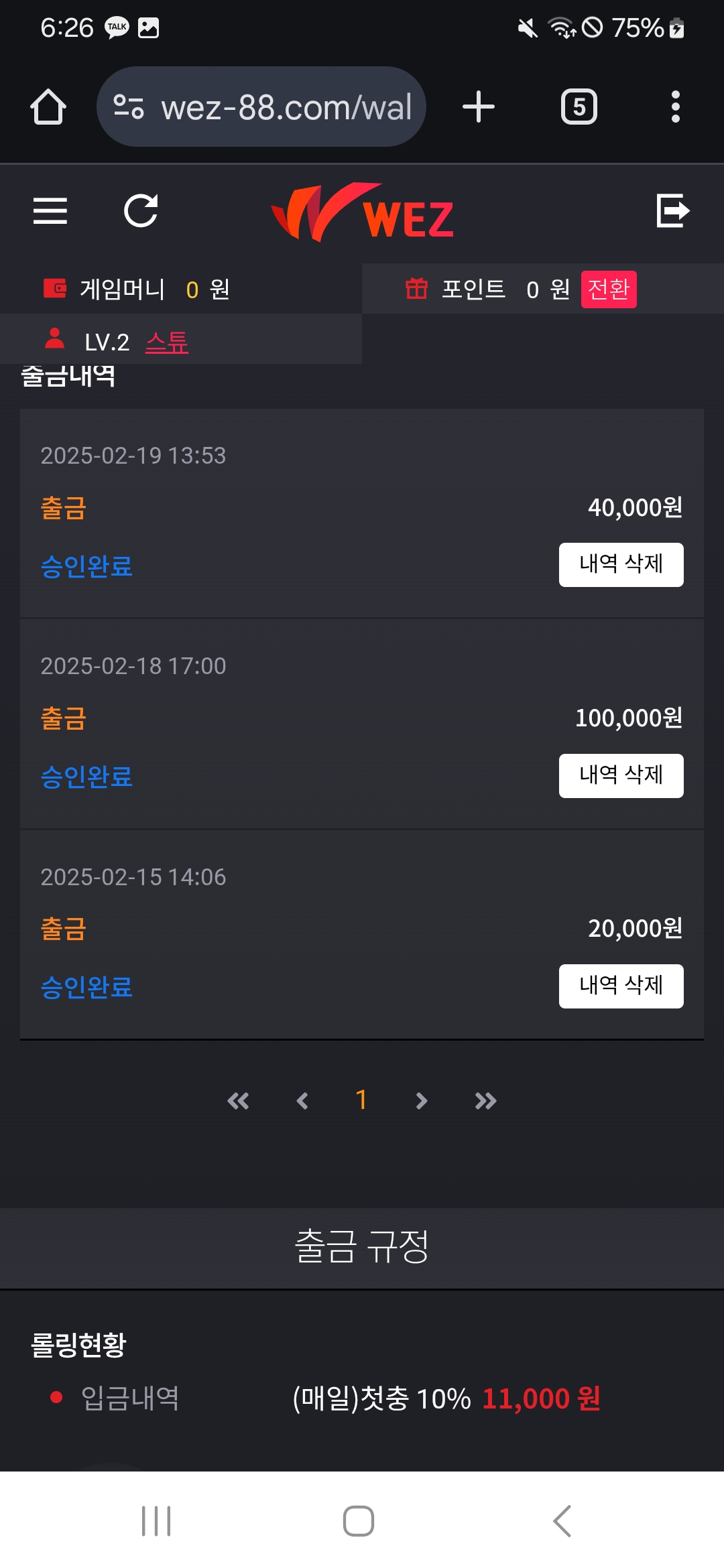Jump to the last page of history
This screenshot has height=1568, width=724.
pyautogui.click(x=485, y=1101)
